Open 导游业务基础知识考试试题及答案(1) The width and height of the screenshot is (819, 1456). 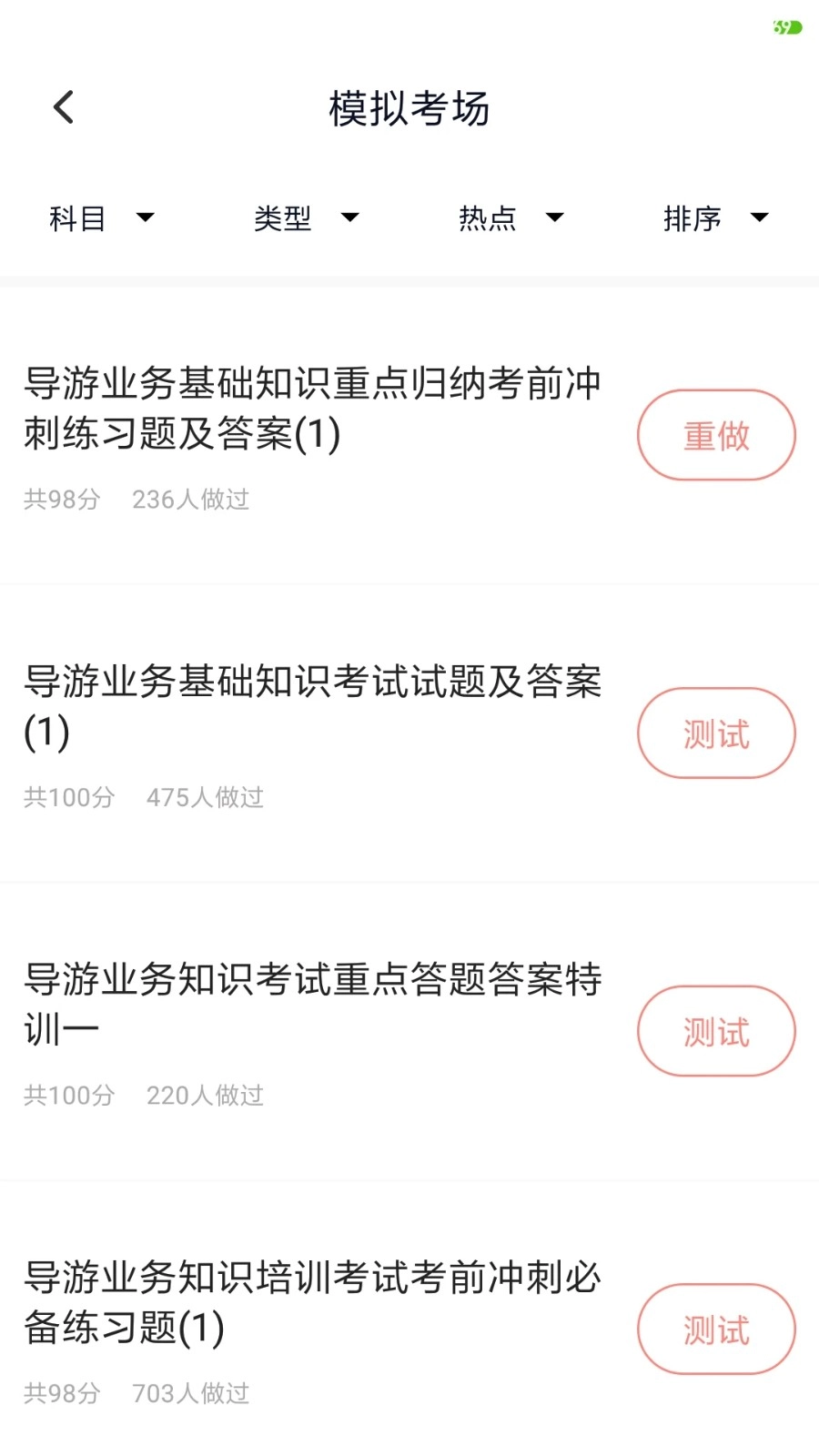tap(313, 708)
